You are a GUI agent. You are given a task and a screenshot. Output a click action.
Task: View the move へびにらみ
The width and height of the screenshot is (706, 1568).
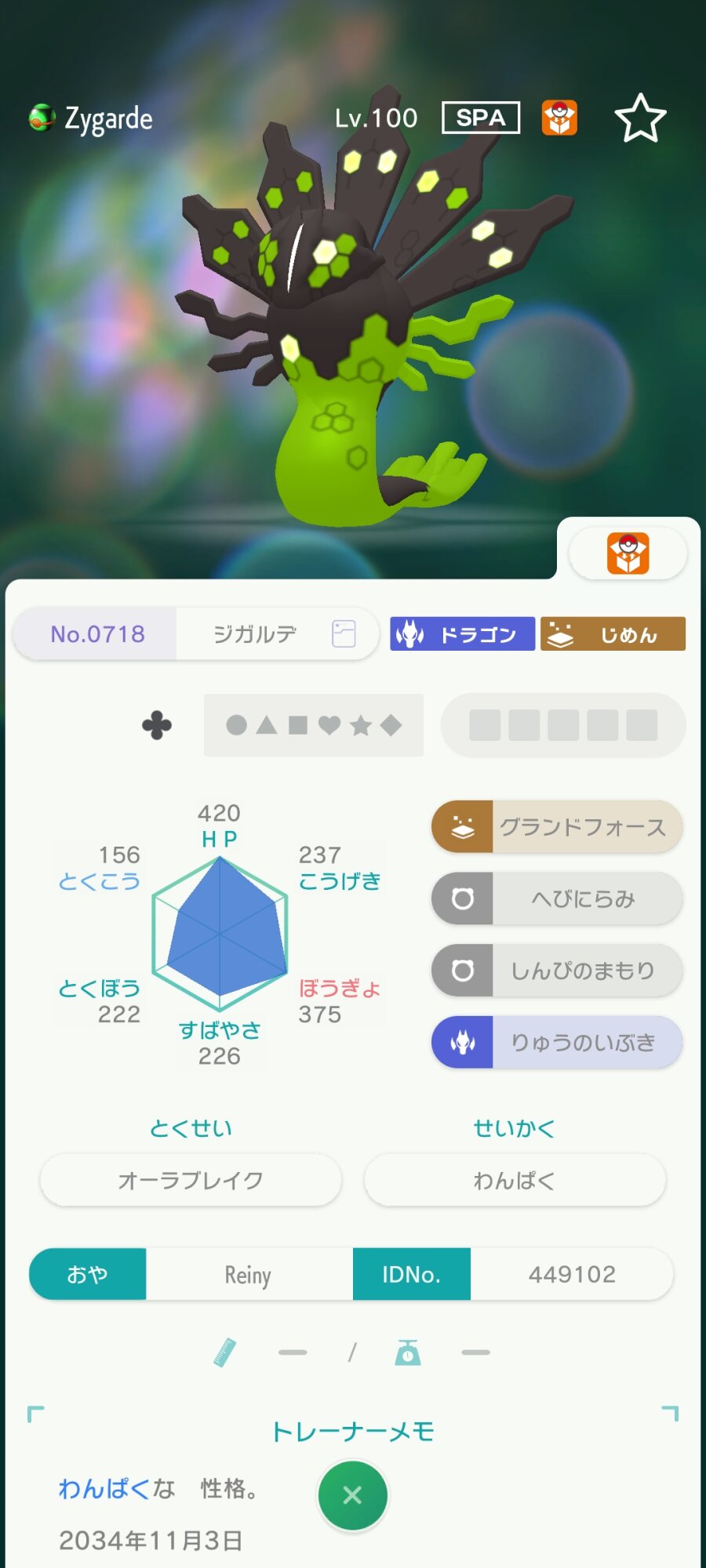click(557, 898)
